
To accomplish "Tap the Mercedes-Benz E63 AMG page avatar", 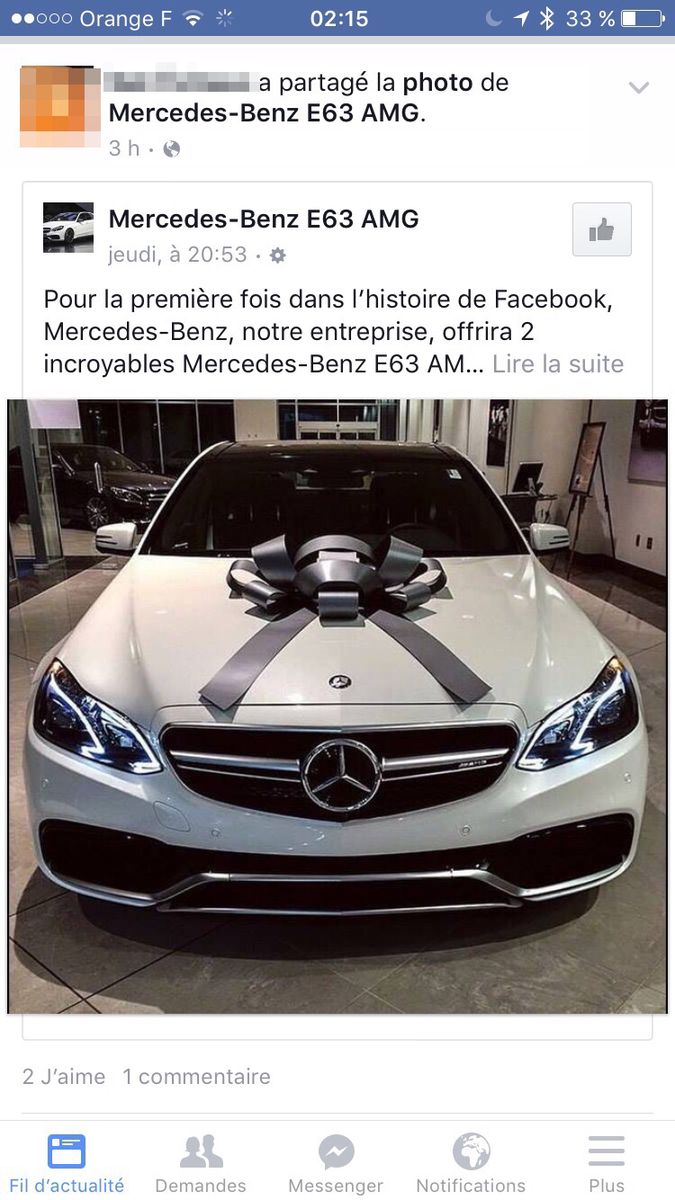I will [x=68, y=228].
